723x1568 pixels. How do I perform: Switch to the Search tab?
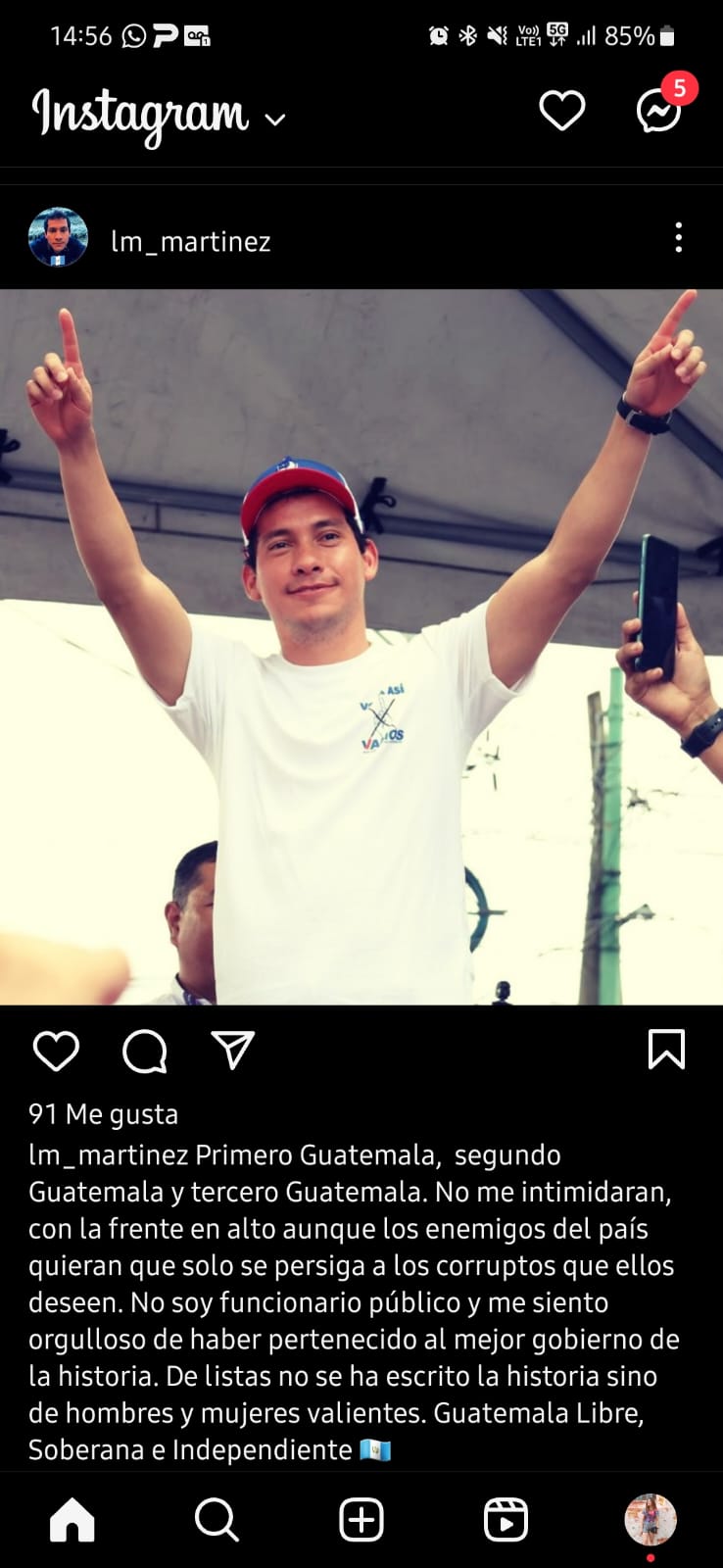217,1520
